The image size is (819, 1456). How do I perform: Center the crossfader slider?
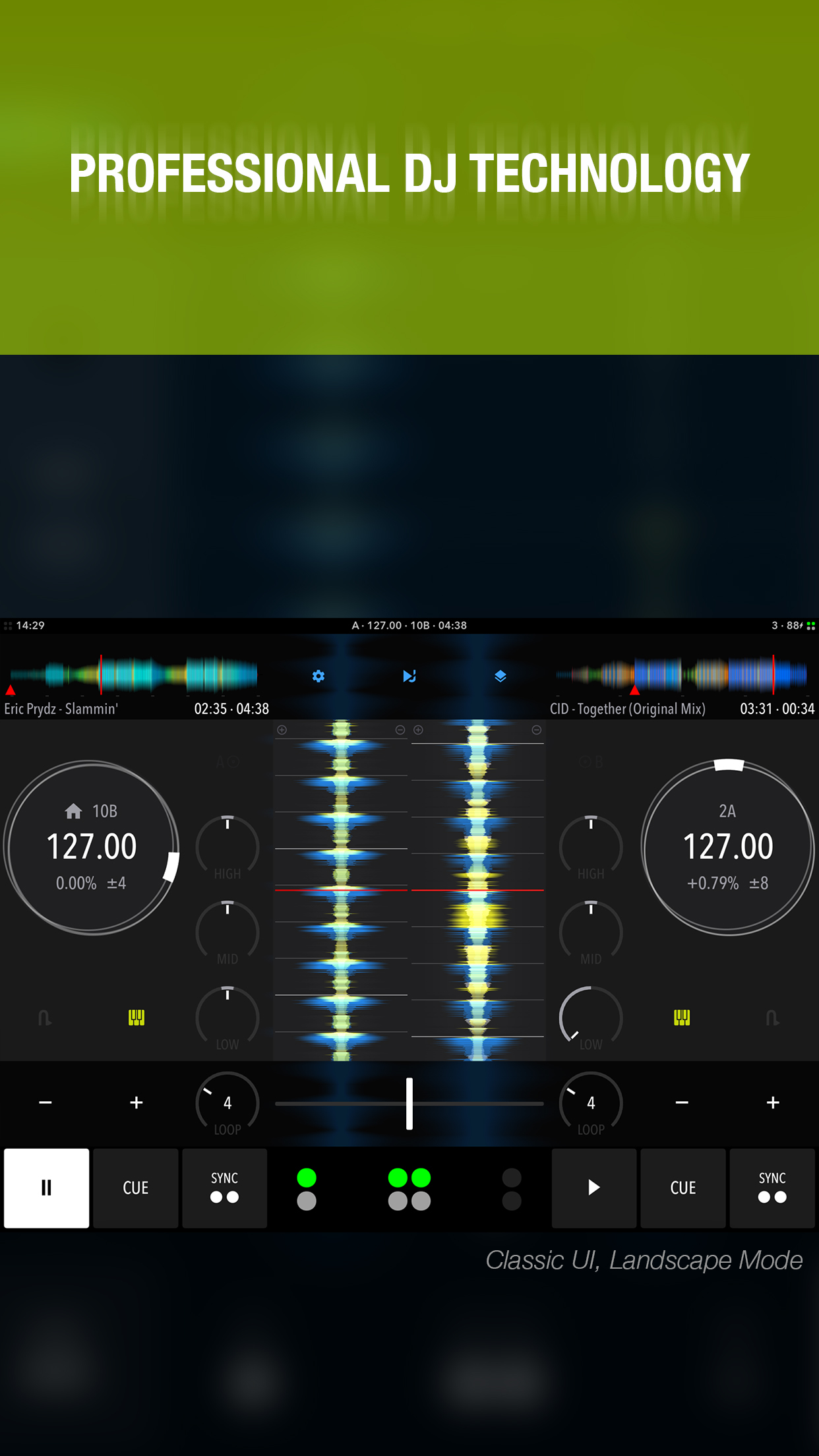click(x=409, y=1103)
